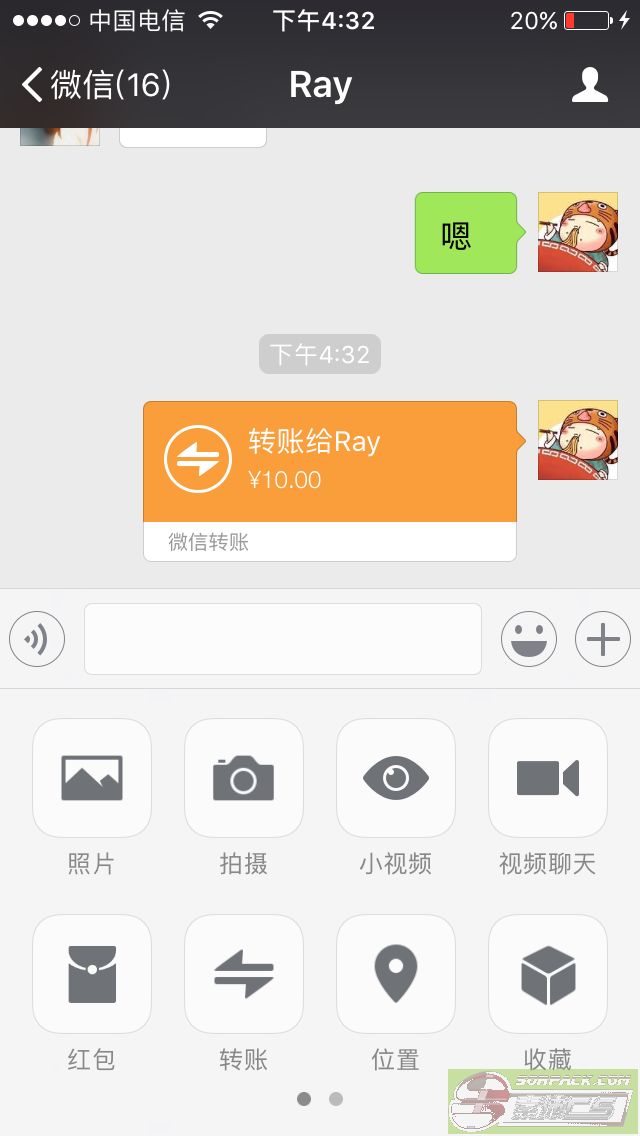Record a 小视频 short video
The height and width of the screenshot is (1136, 640).
pos(396,778)
